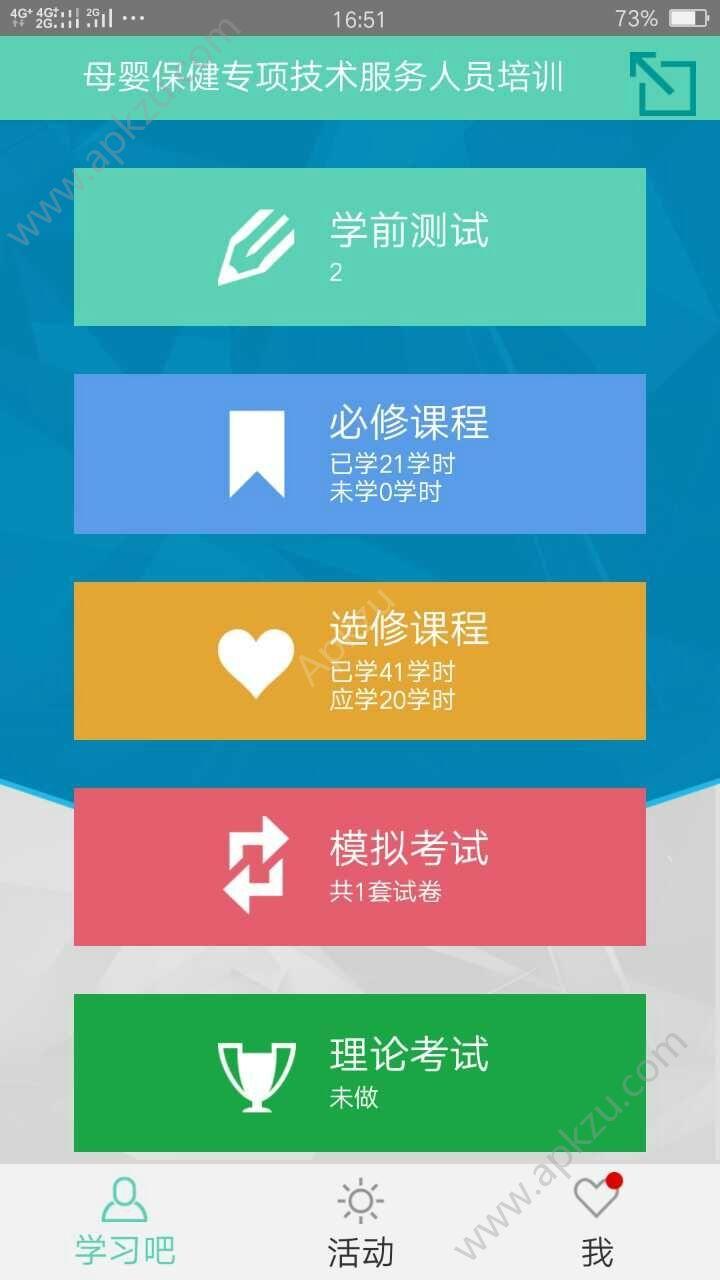The width and height of the screenshot is (720, 1280).
Task: Go to the 我 tab
Action: point(597,1222)
